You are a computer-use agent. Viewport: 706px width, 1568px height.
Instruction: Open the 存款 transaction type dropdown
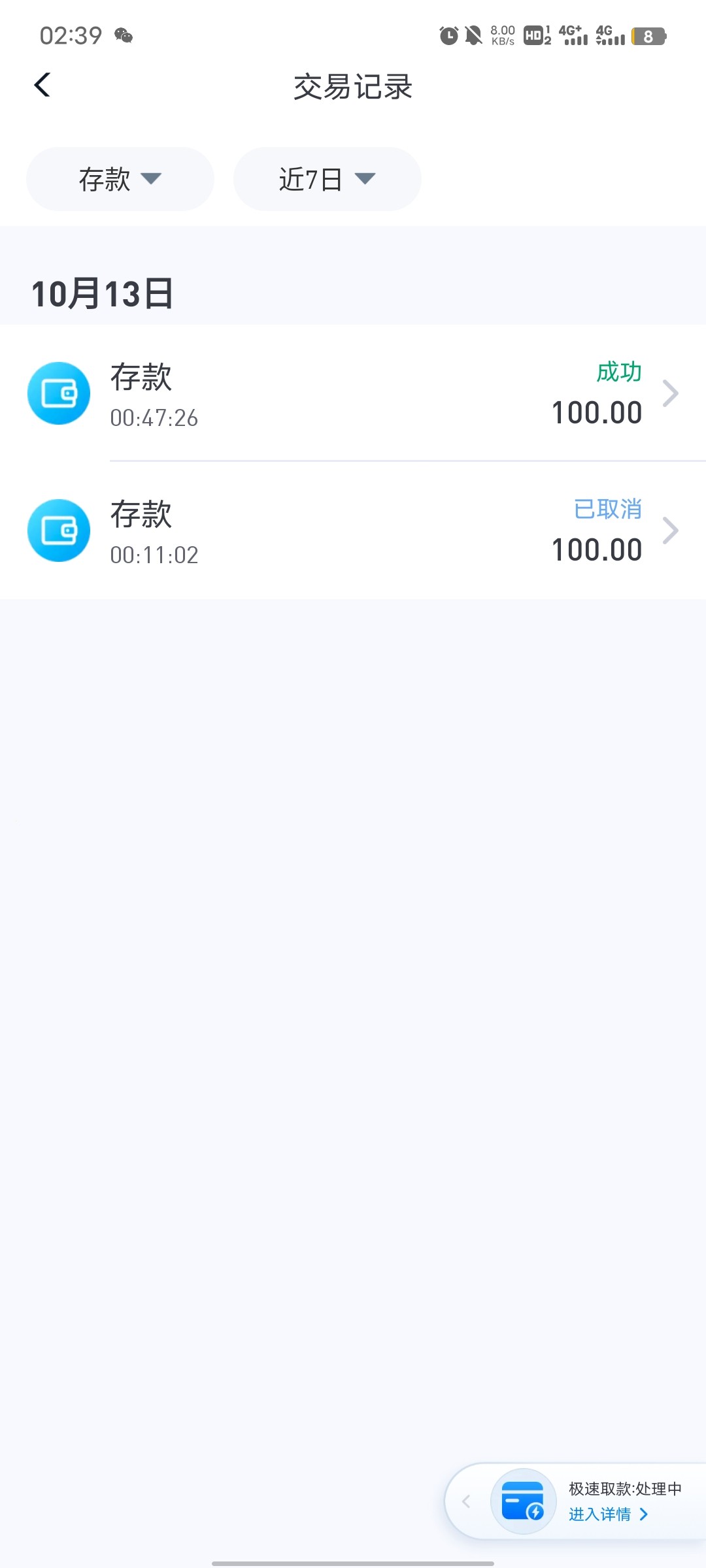(120, 179)
